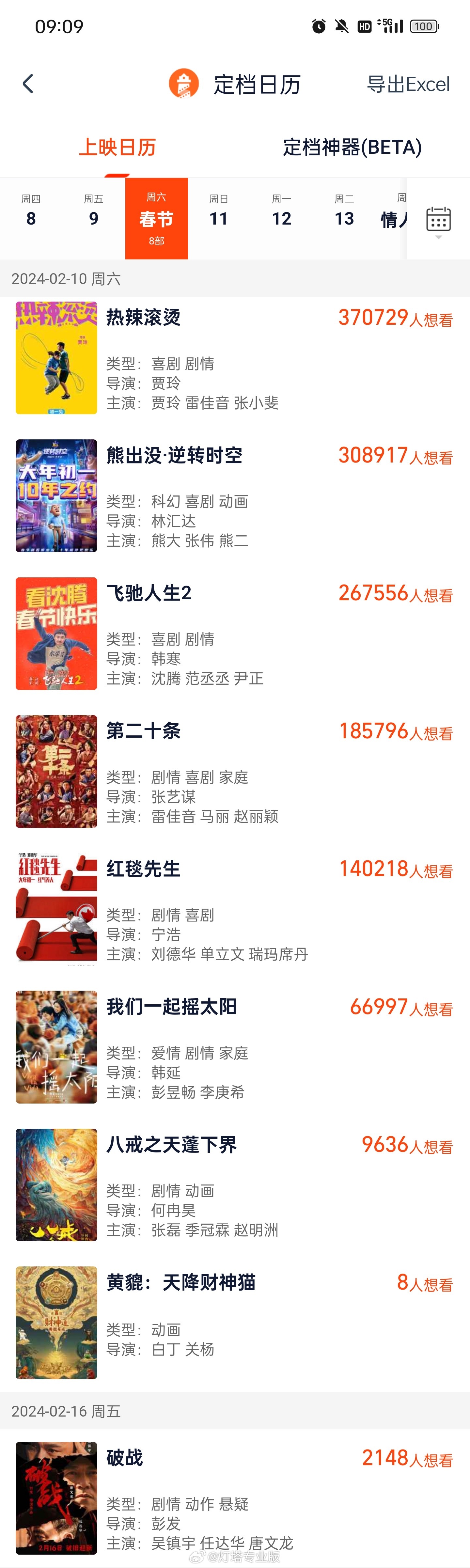
Task: Select Tuesday the 13th in date strip
Action: (x=344, y=212)
